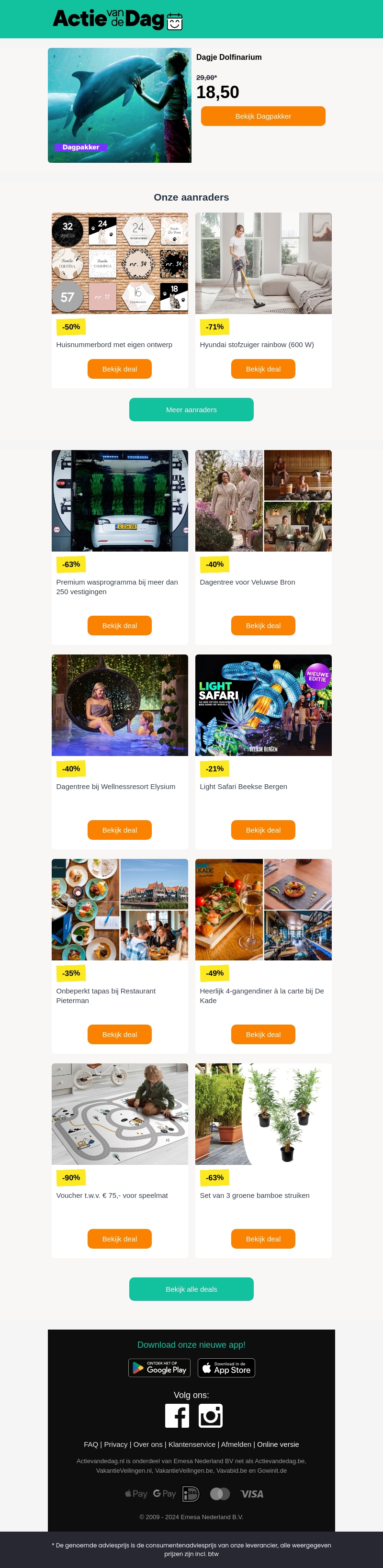Tap Bekijk alle deals button

tap(191, 1289)
